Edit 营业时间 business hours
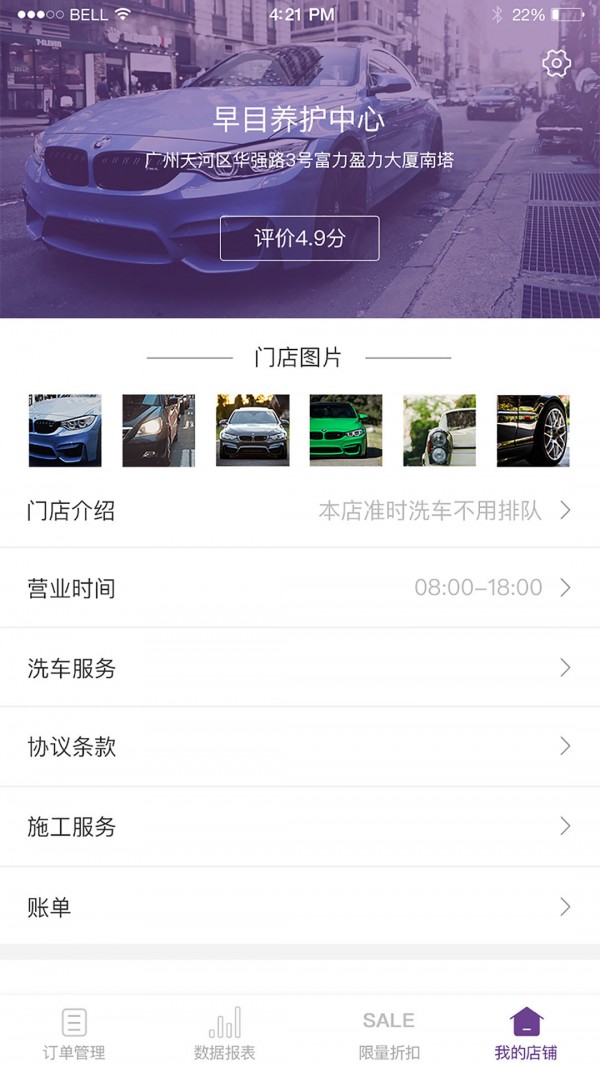 coord(300,588)
